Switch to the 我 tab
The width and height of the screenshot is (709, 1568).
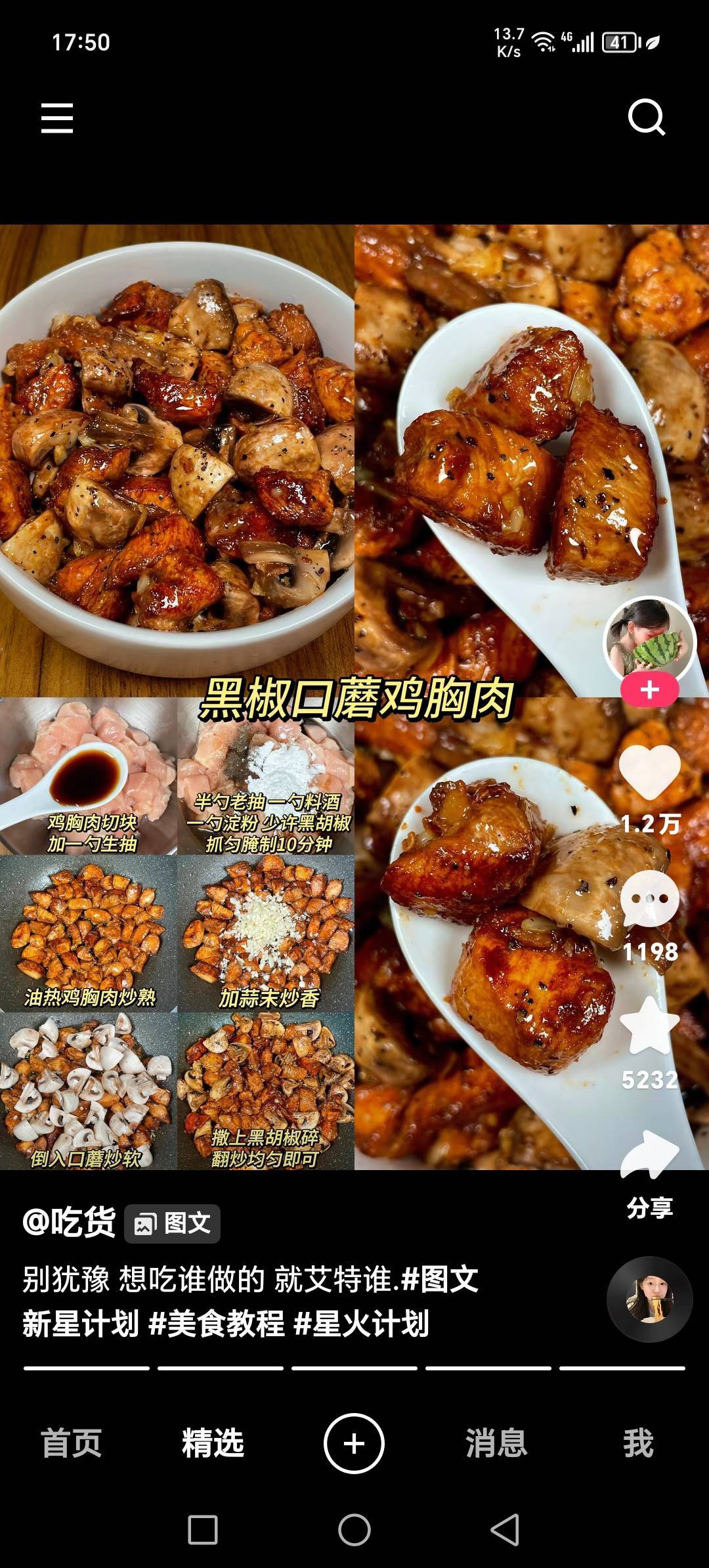[x=638, y=1443]
